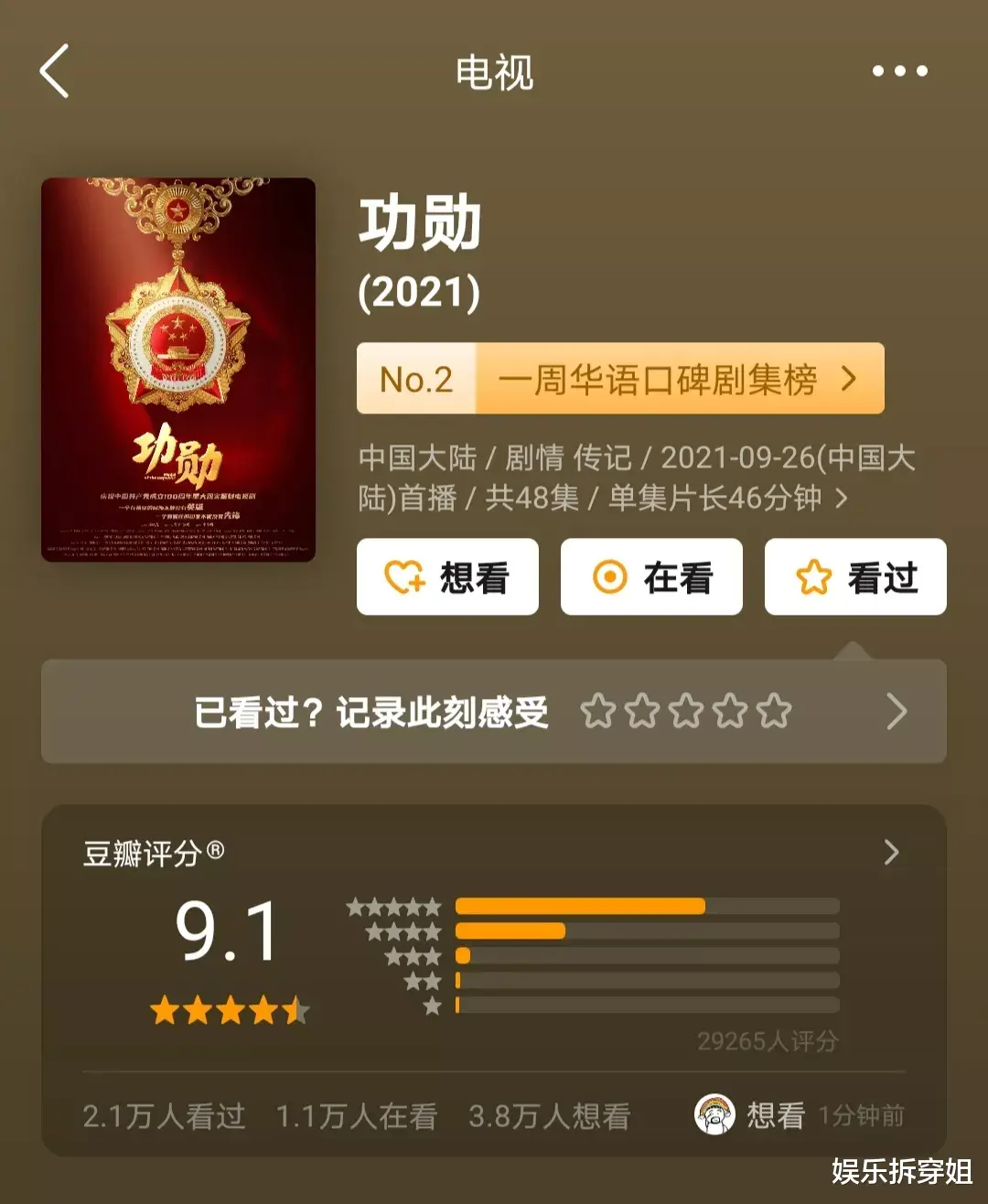Select the first star in 记录此刻感受

[x=599, y=710]
